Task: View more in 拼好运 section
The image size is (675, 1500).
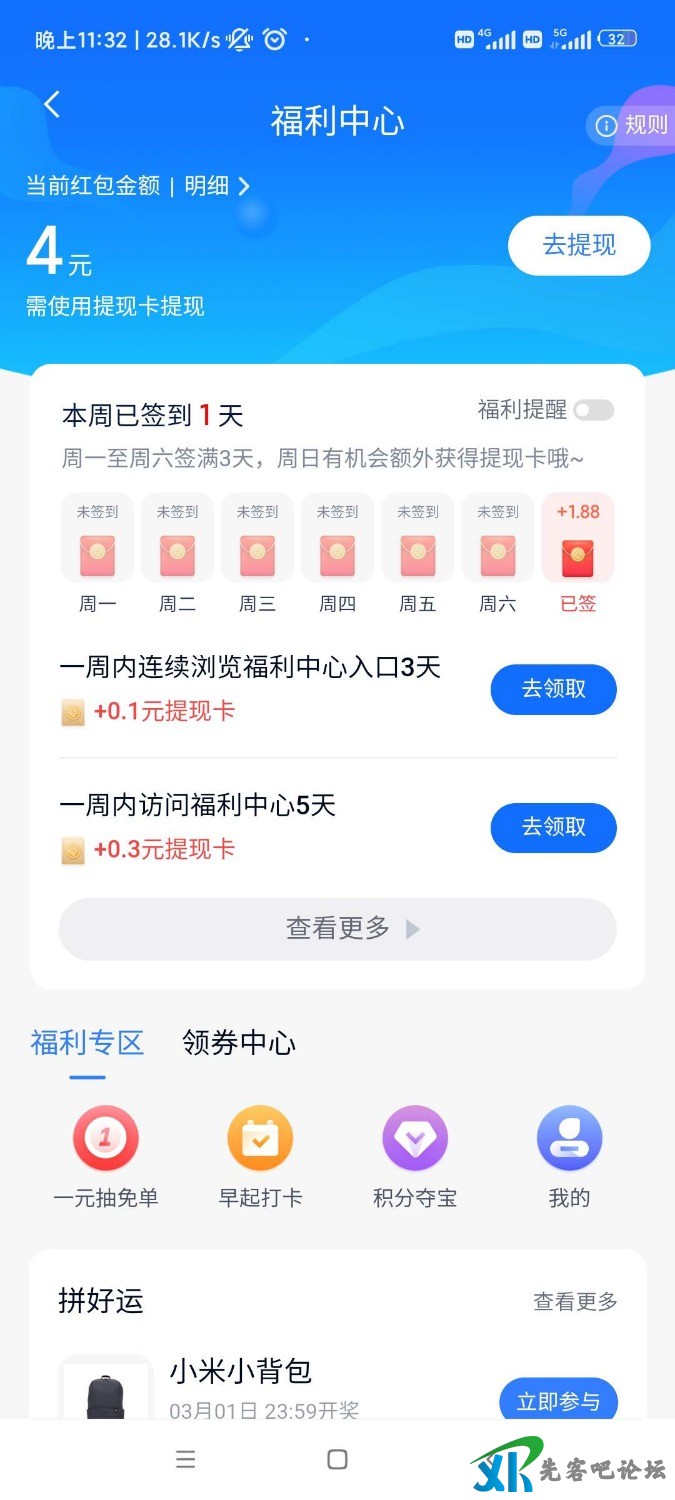Action: (x=575, y=1301)
